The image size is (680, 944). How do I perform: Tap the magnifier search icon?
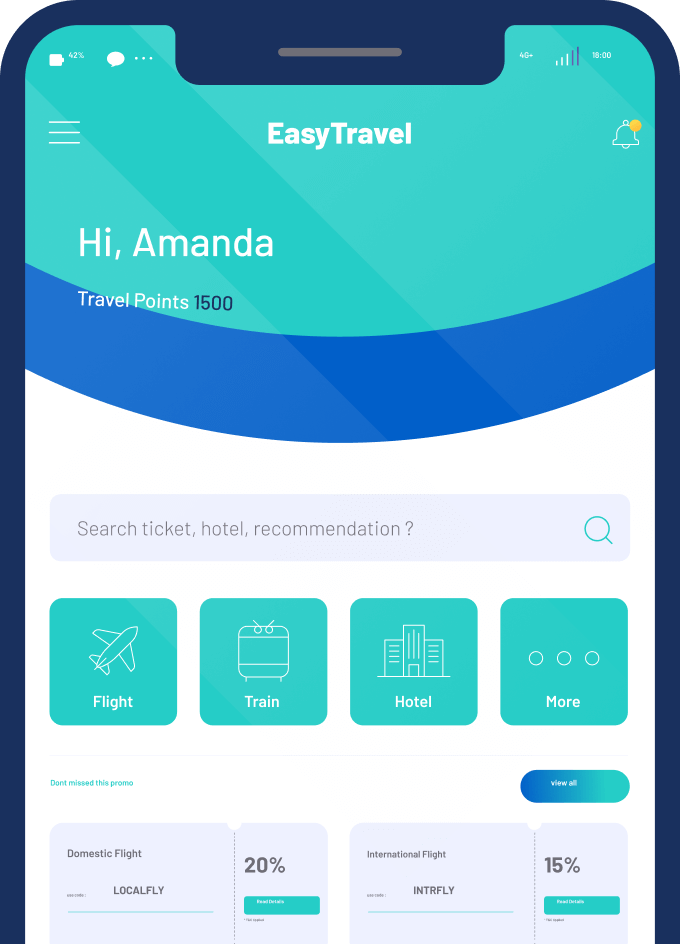point(598,529)
